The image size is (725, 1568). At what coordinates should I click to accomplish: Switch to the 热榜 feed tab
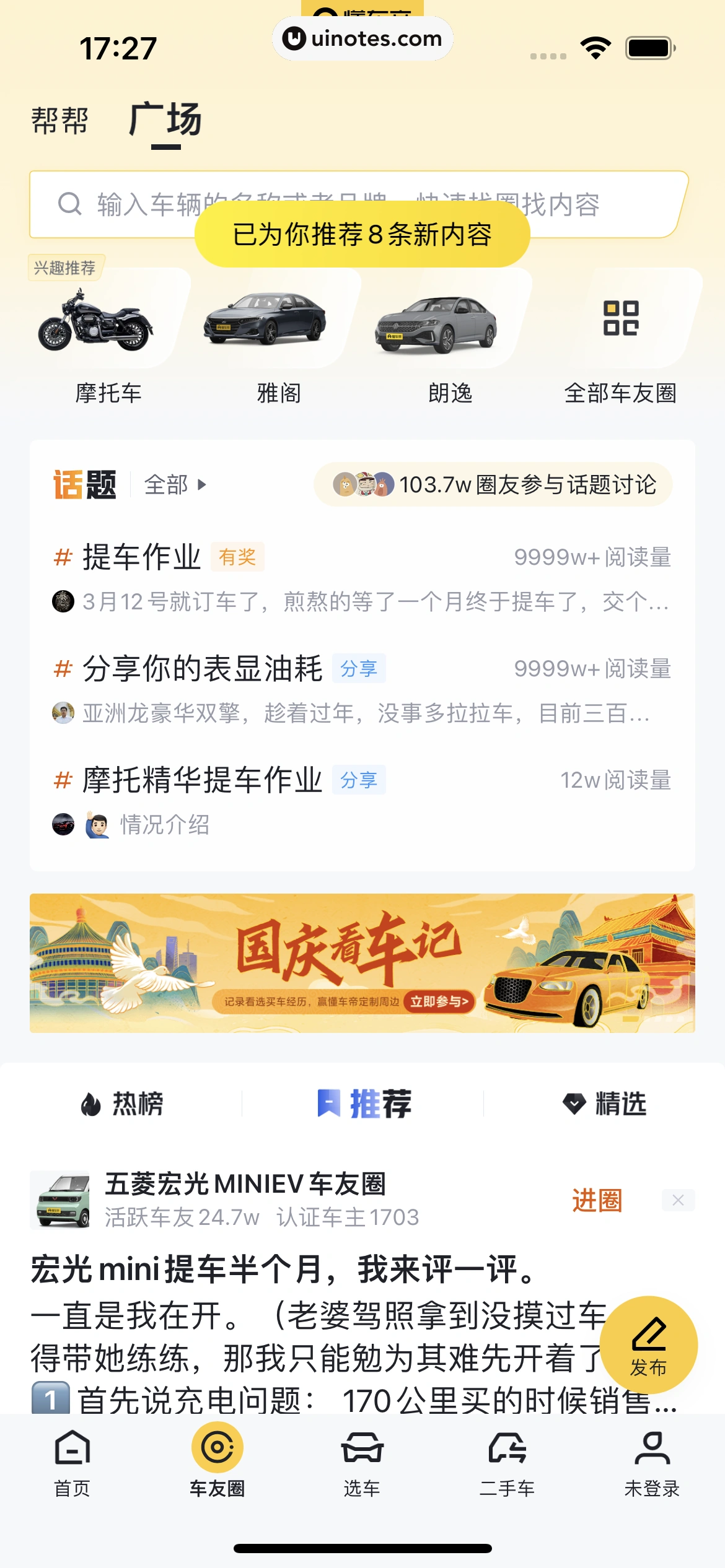pos(122,1104)
